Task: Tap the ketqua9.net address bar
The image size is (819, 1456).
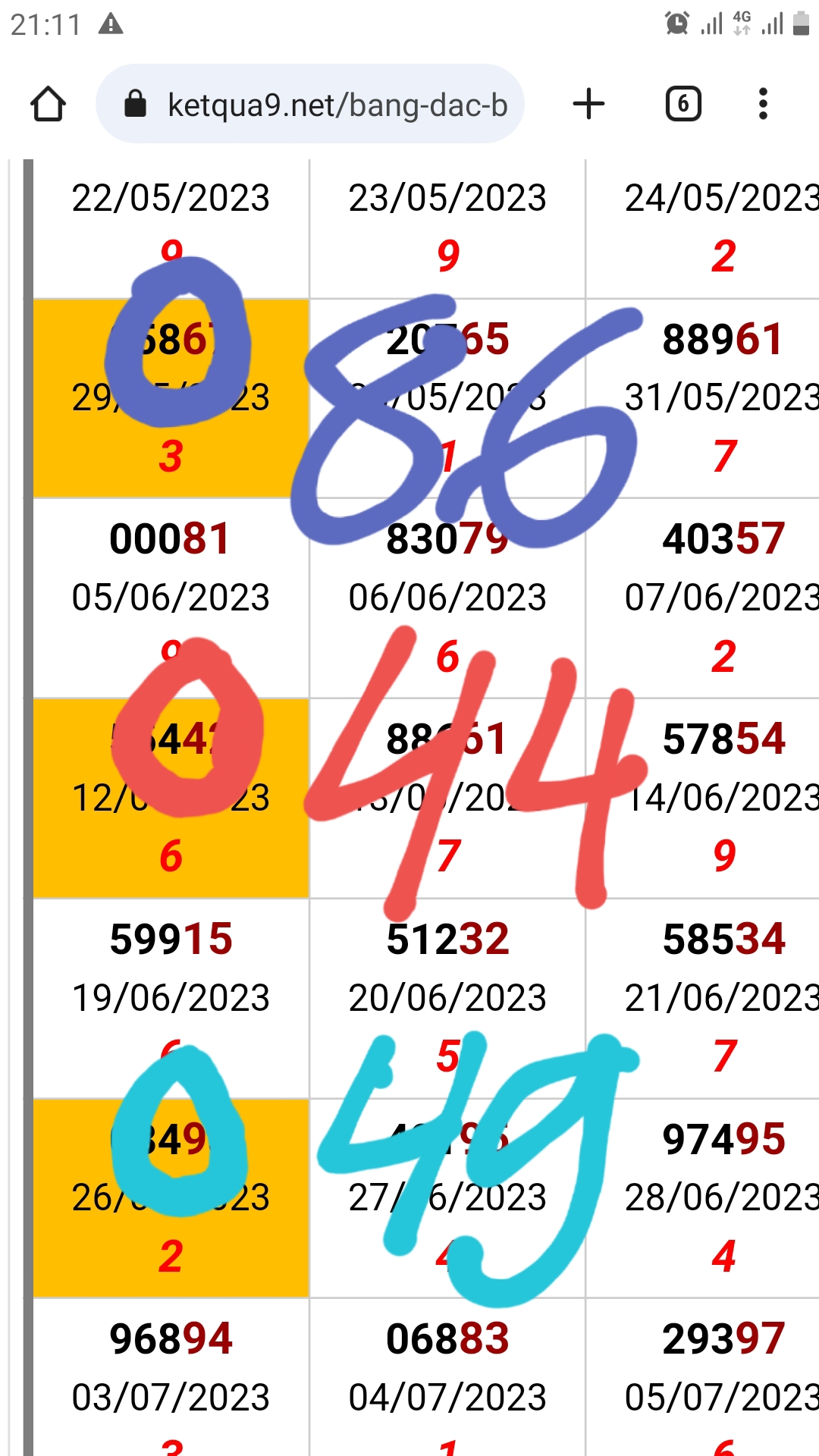Action: (x=310, y=104)
